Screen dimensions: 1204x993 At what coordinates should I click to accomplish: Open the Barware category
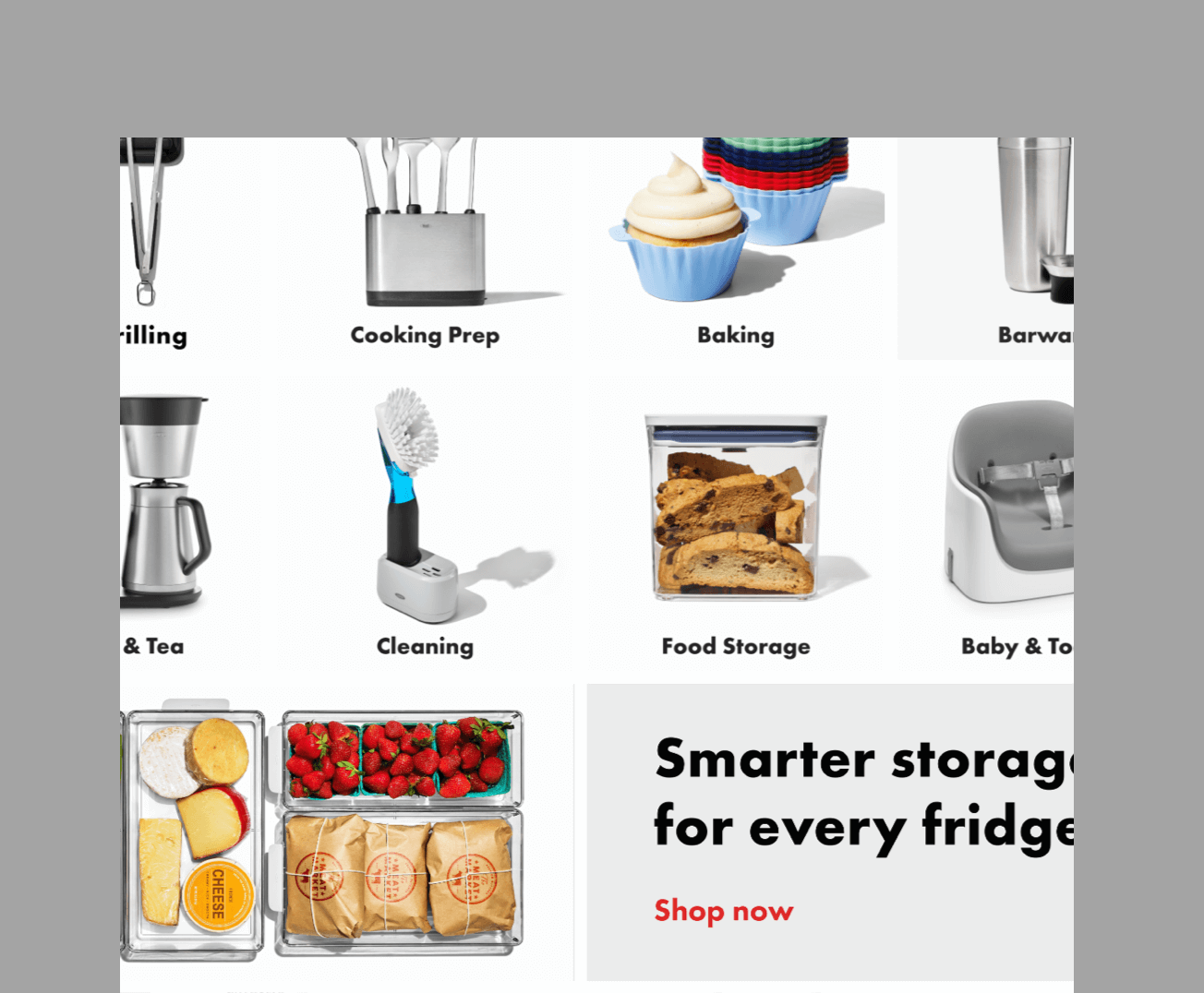[x=1034, y=335]
